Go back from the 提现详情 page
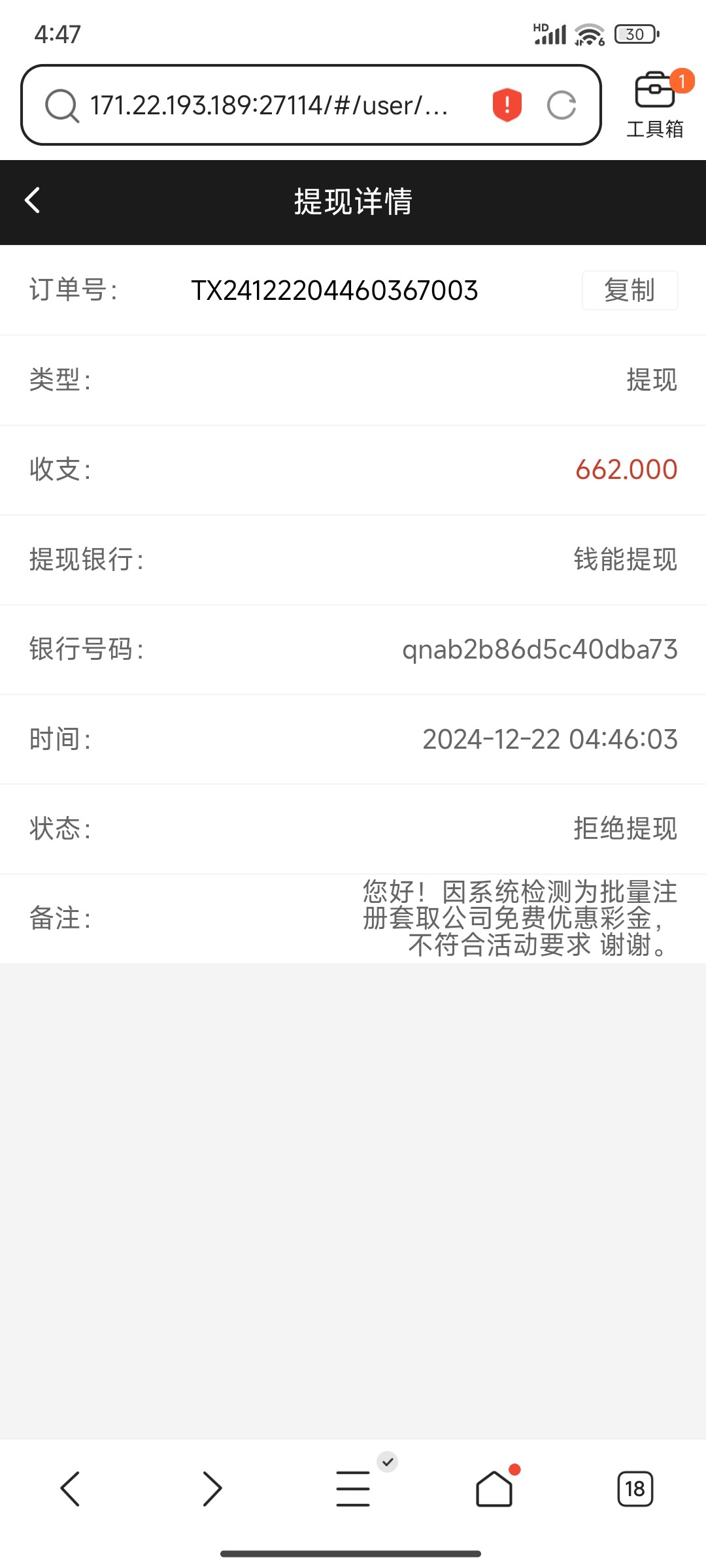The width and height of the screenshot is (706, 1568). (x=32, y=201)
